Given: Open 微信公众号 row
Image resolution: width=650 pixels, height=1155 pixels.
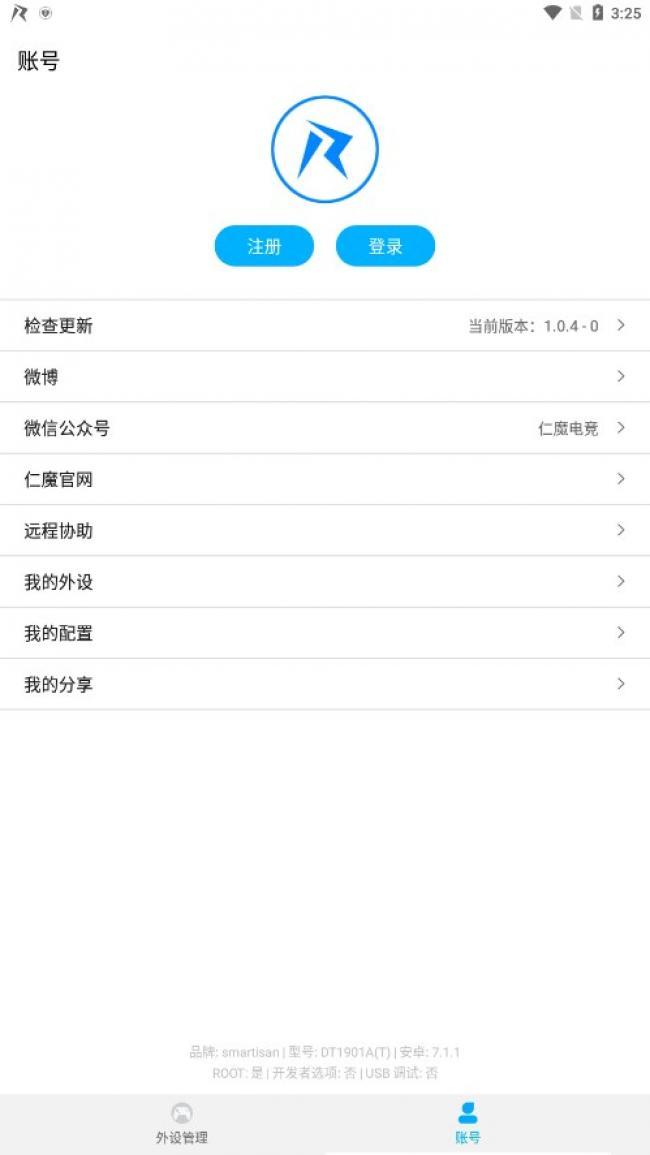Looking at the screenshot, I should (324, 428).
